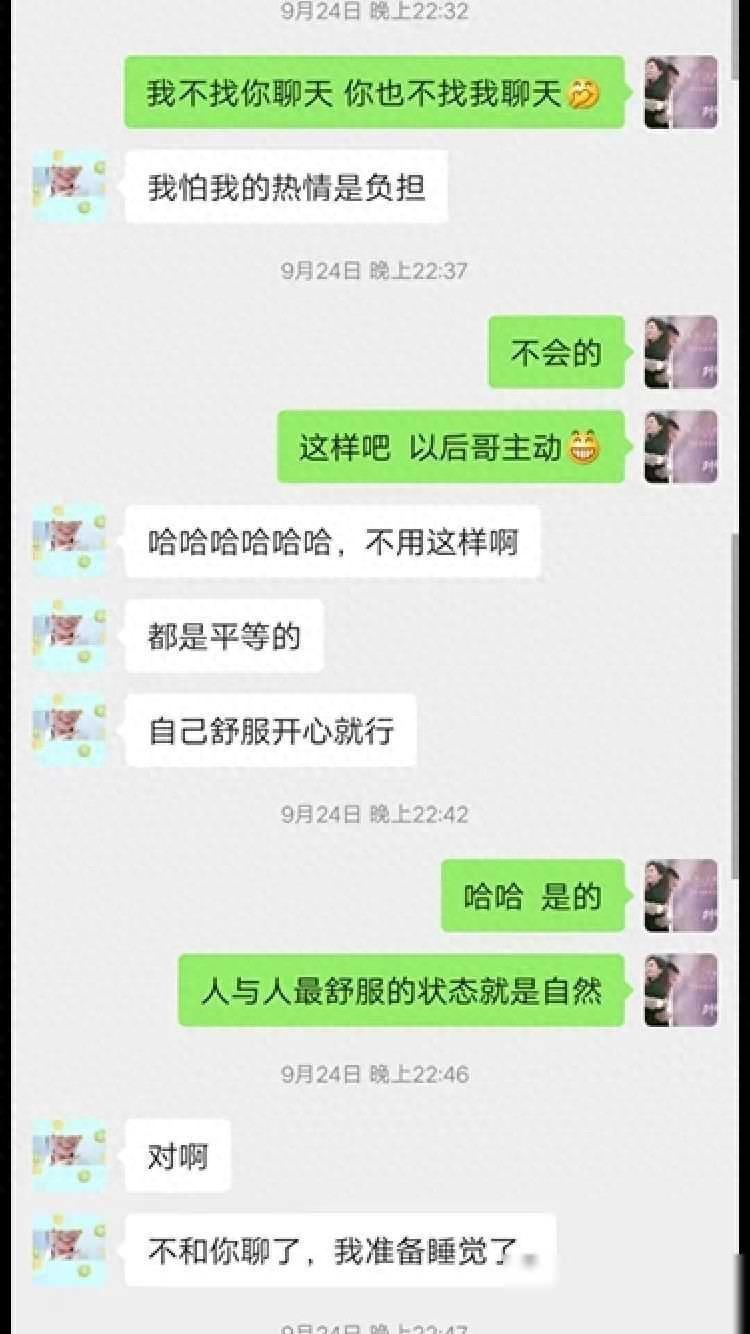Tap own avatar next to "哈哈 是的"
This screenshot has height=1334, width=750.
[681, 896]
